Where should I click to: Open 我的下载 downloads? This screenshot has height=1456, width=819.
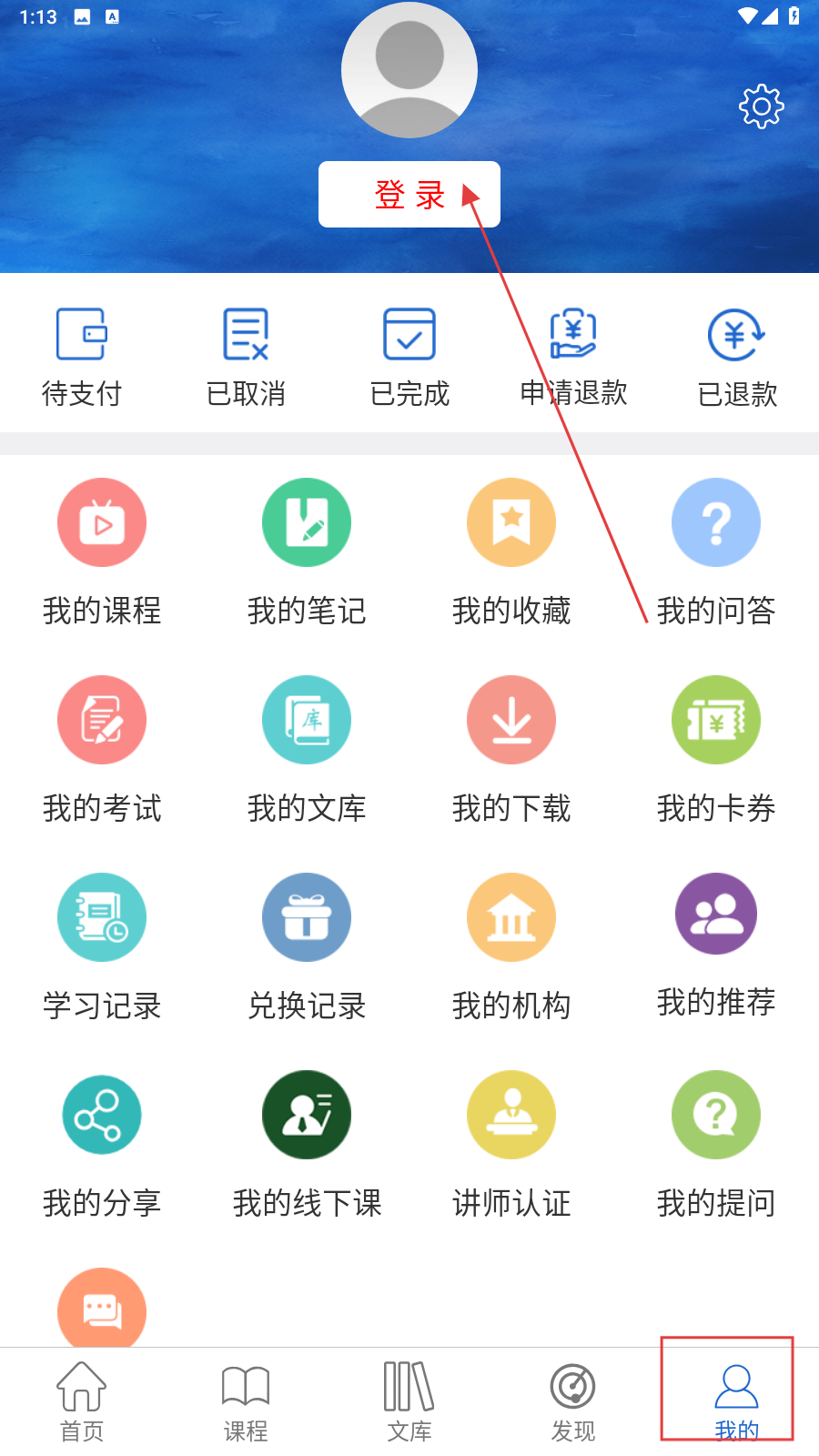(x=511, y=750)
